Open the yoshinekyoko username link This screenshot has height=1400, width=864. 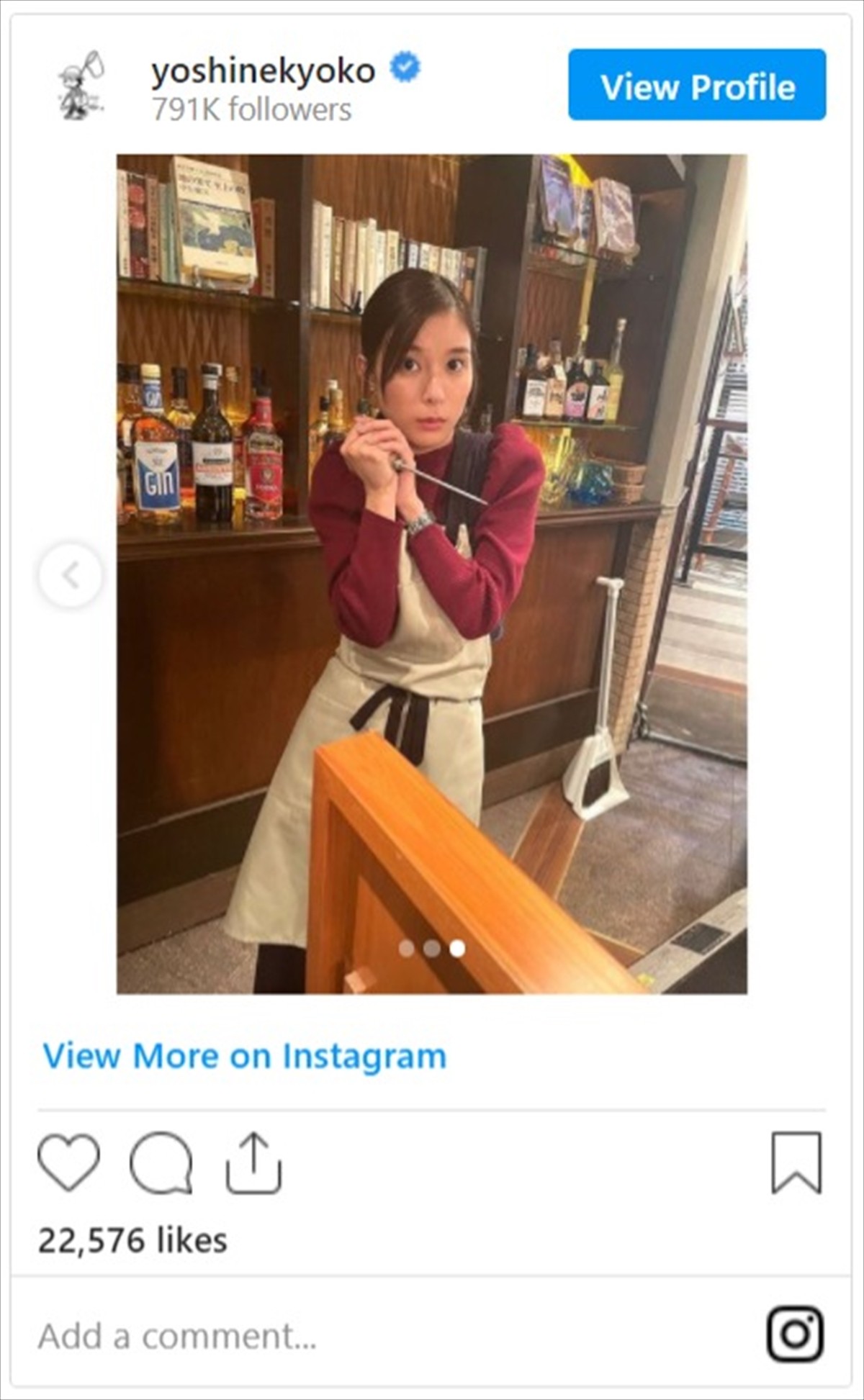click(x=263, y=71)
